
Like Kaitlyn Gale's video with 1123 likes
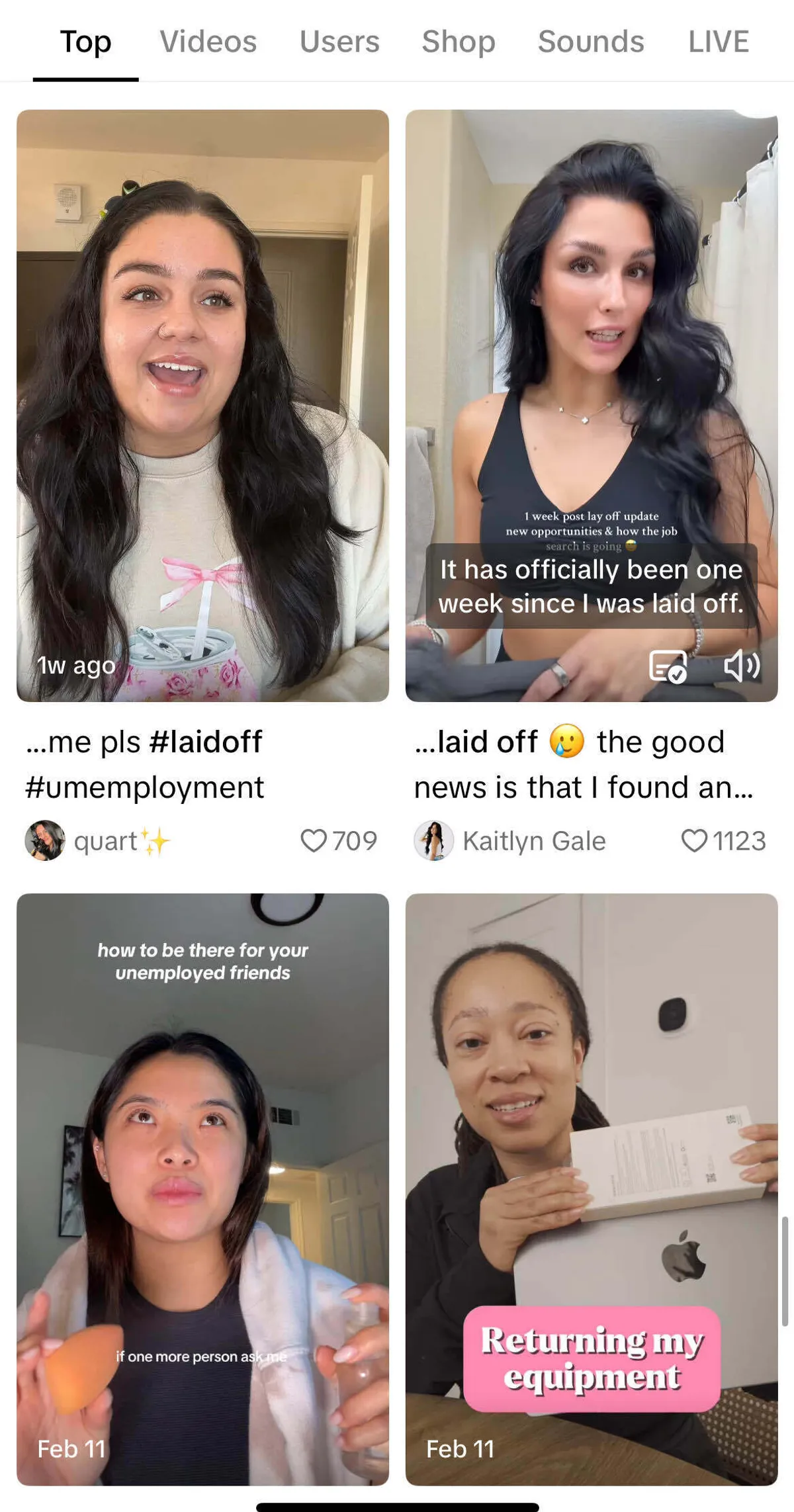tap(694, 841)
